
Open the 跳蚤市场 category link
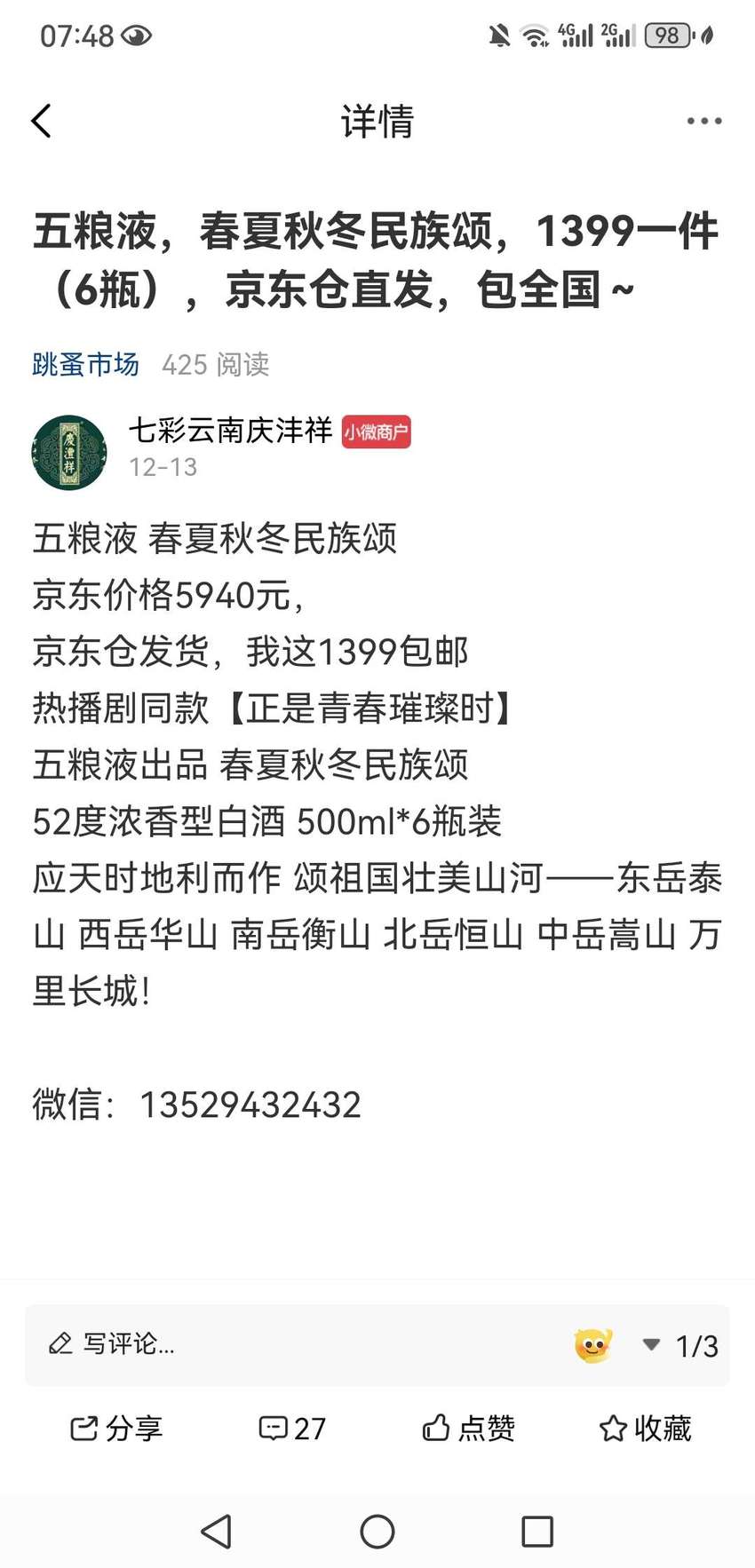click(85, 364)
